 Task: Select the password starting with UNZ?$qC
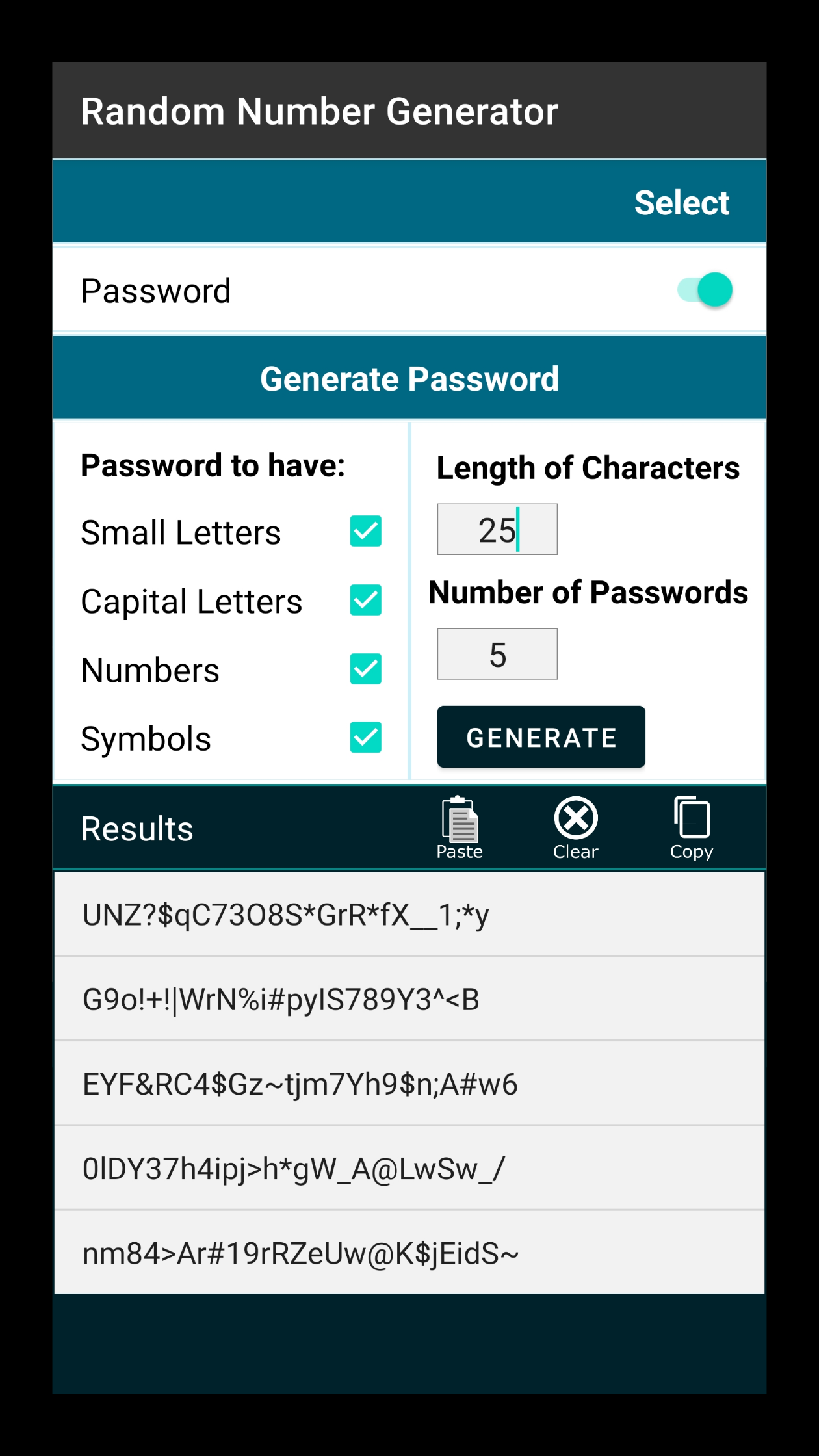coord(409,915)
